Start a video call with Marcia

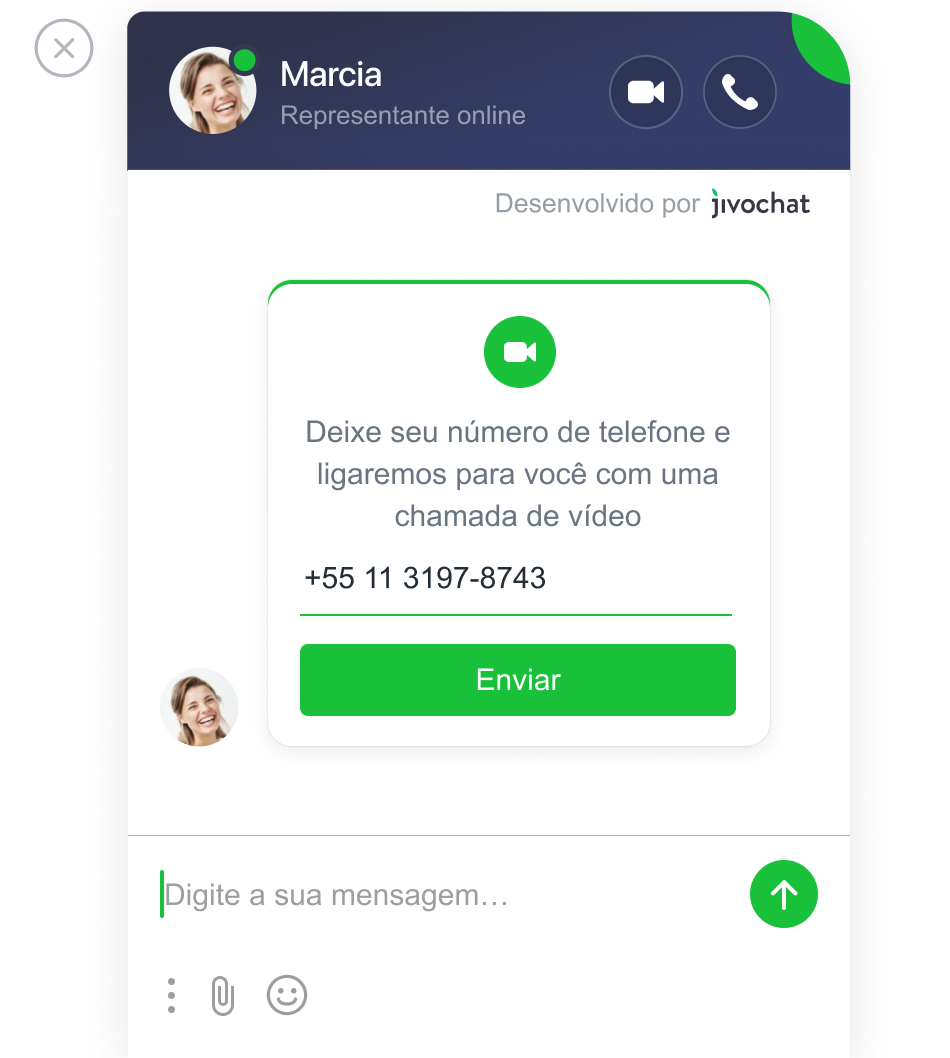tap(646, 93)
